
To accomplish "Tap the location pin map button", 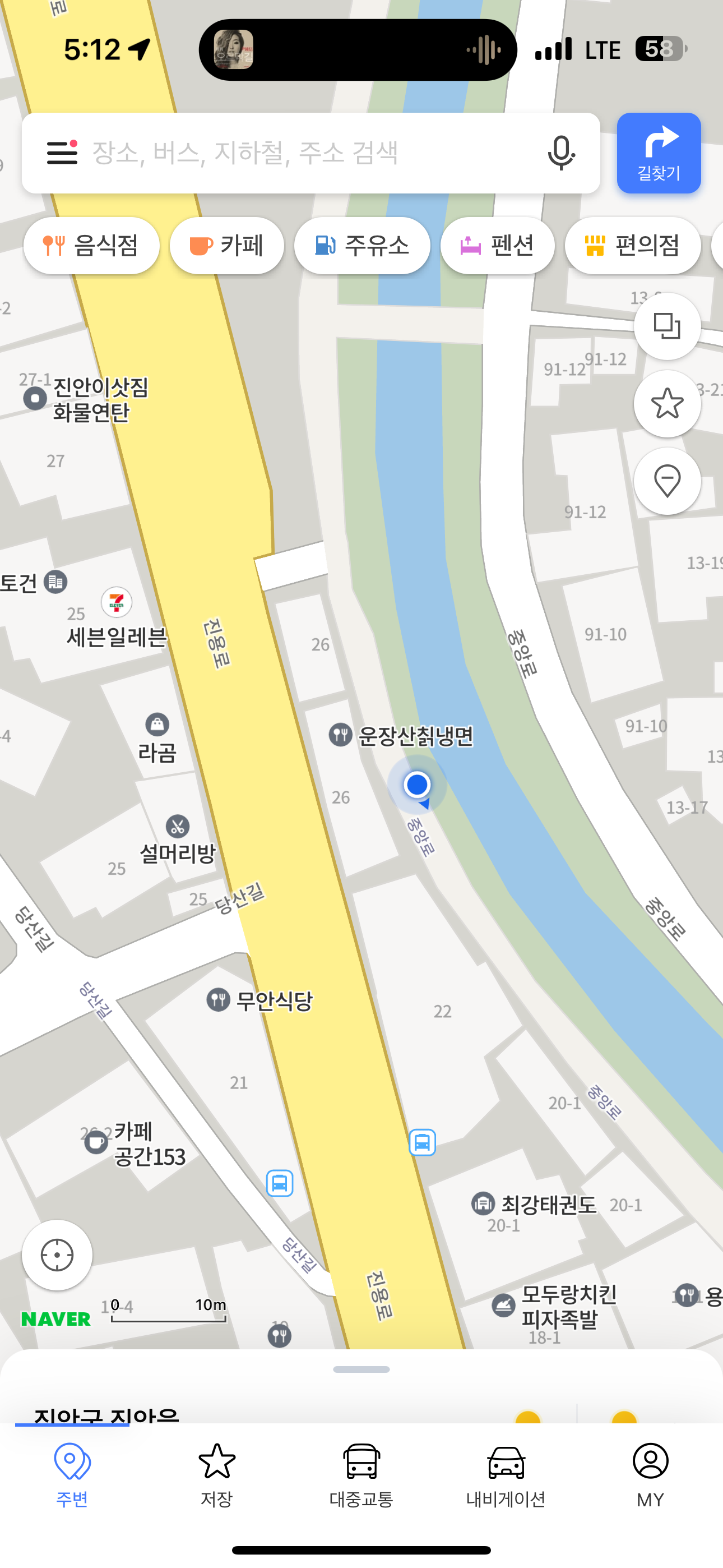I will click(x=667, y=481).
